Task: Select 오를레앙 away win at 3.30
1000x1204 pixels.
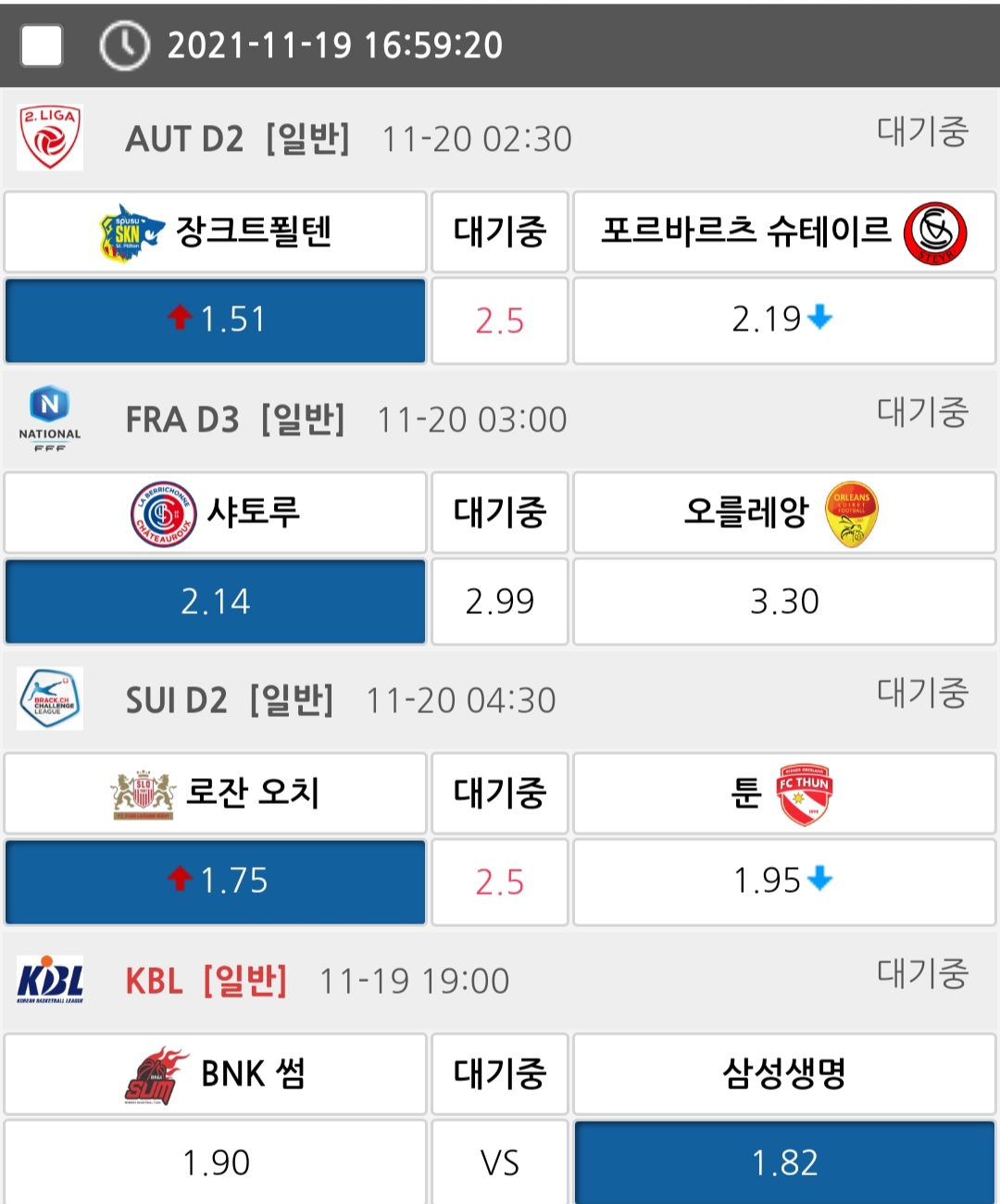Action: click(783, 602)
